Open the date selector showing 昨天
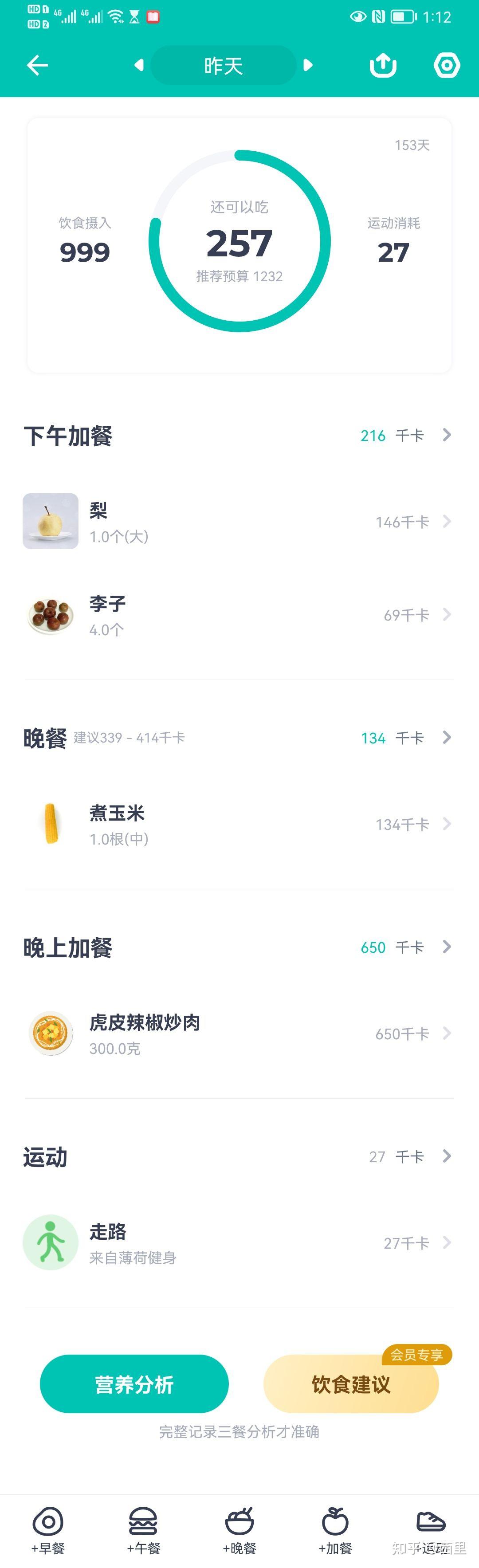479x1568 pixels. coord(224,65)
